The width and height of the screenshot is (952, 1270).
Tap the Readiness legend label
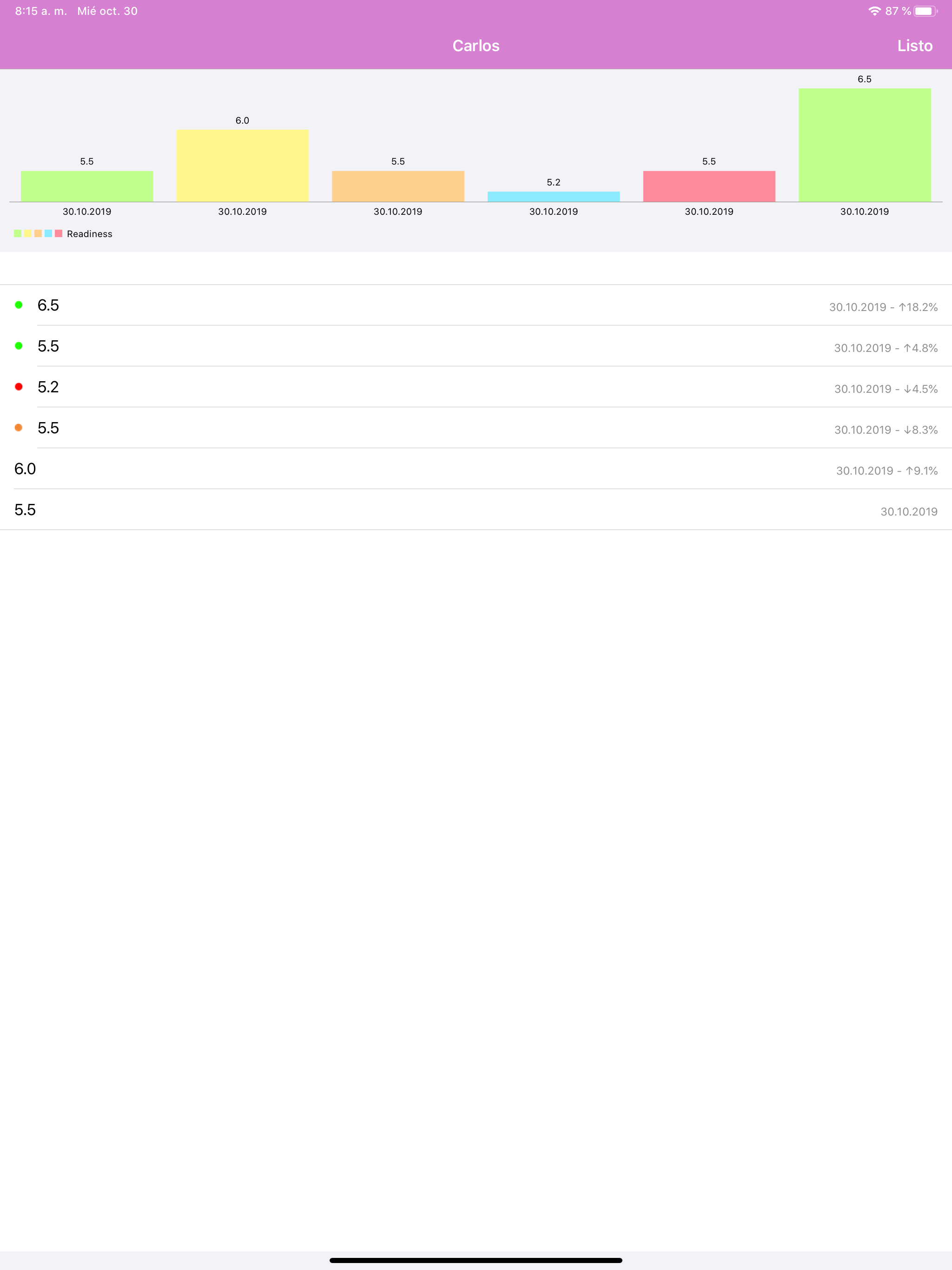coord(89,234)
